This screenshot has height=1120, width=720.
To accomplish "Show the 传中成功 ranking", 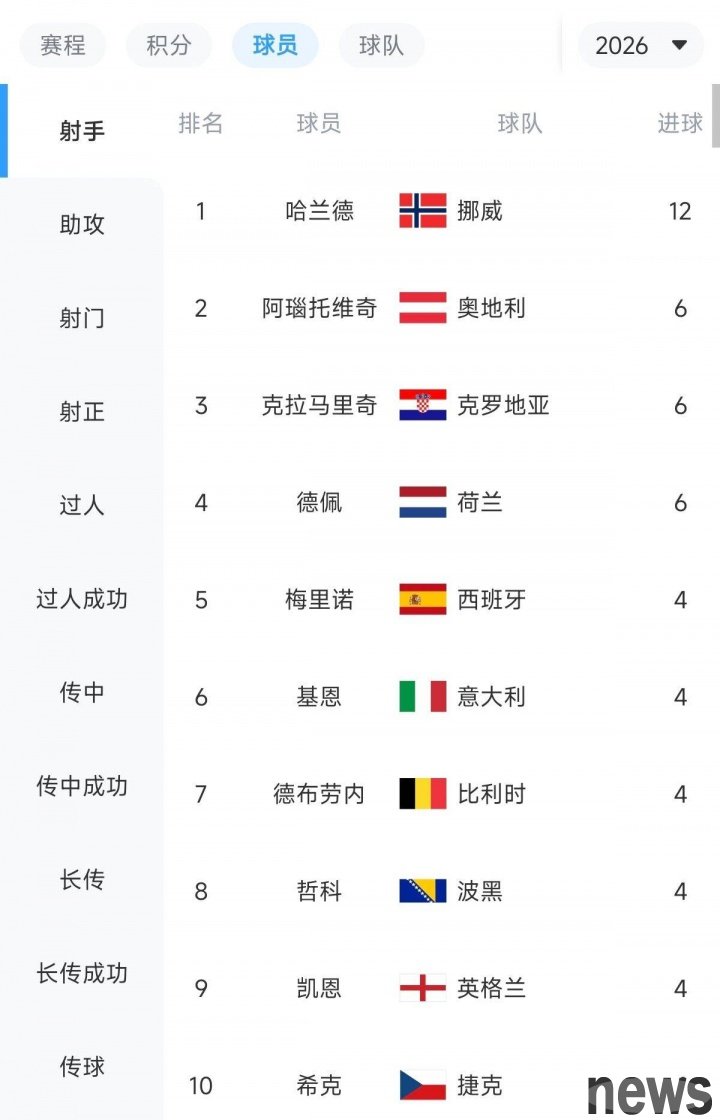I will [x=82, y=786].
